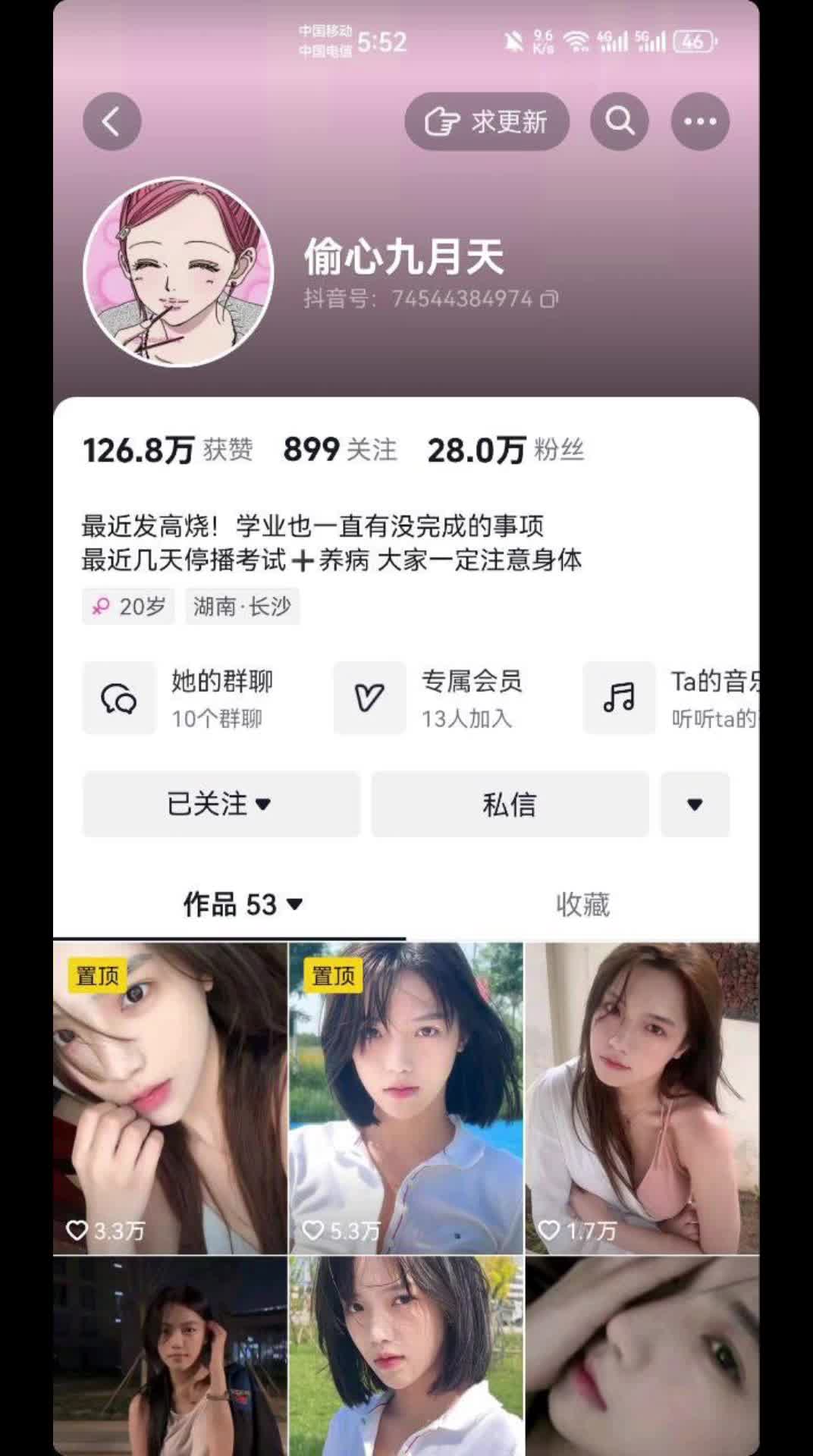The image size is (813, 1456).
Task: Send a 私信 private message
Action: coord(510,805)
